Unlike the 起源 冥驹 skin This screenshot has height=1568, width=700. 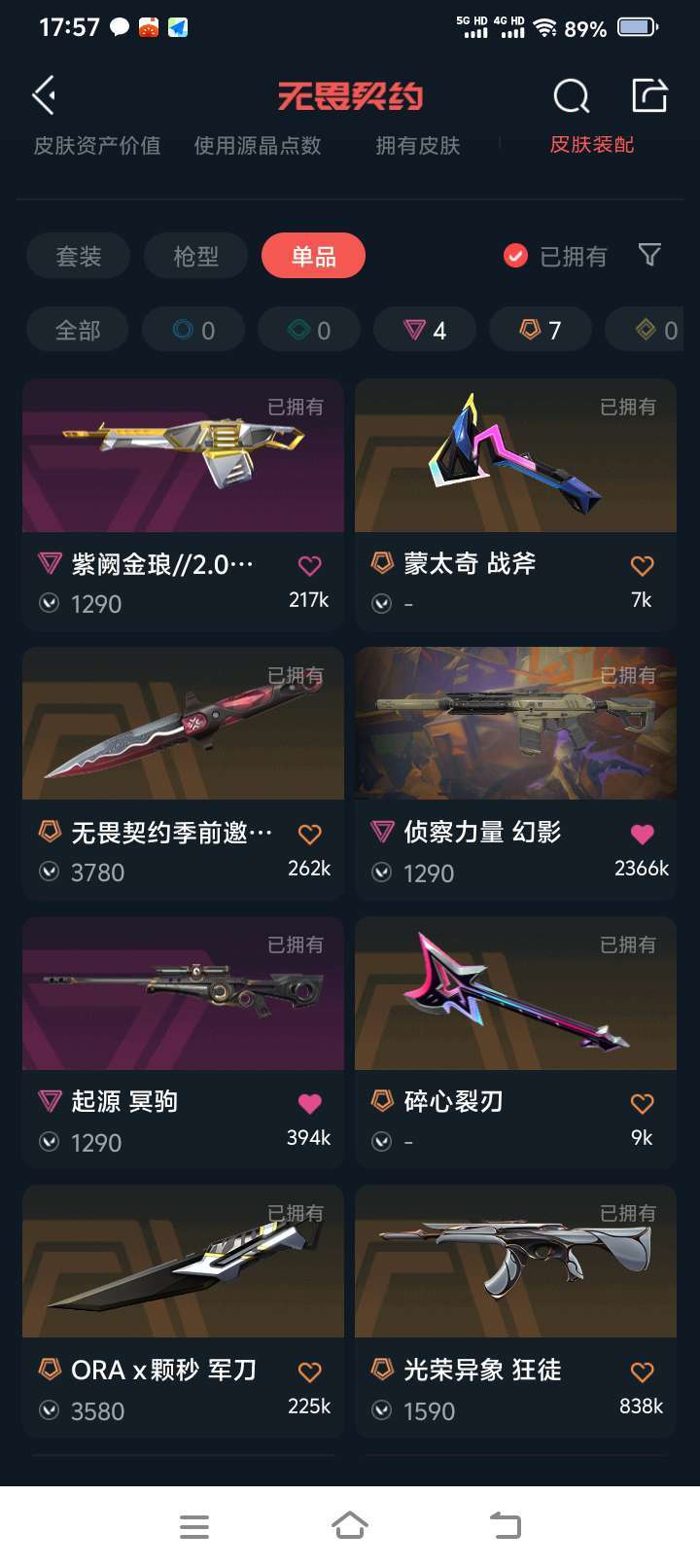309,1104
